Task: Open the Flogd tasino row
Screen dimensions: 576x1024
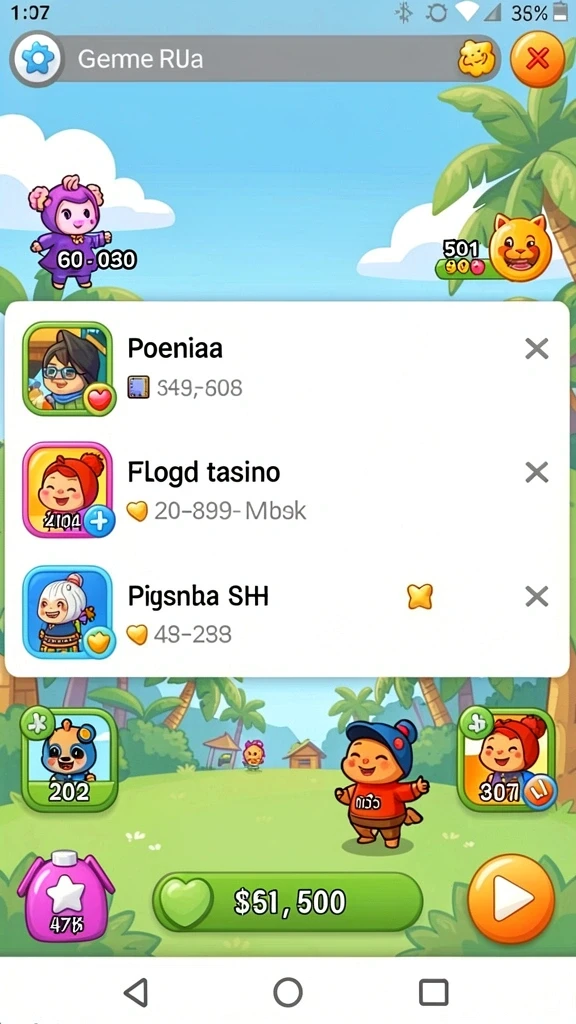Action: coord(287,490)
